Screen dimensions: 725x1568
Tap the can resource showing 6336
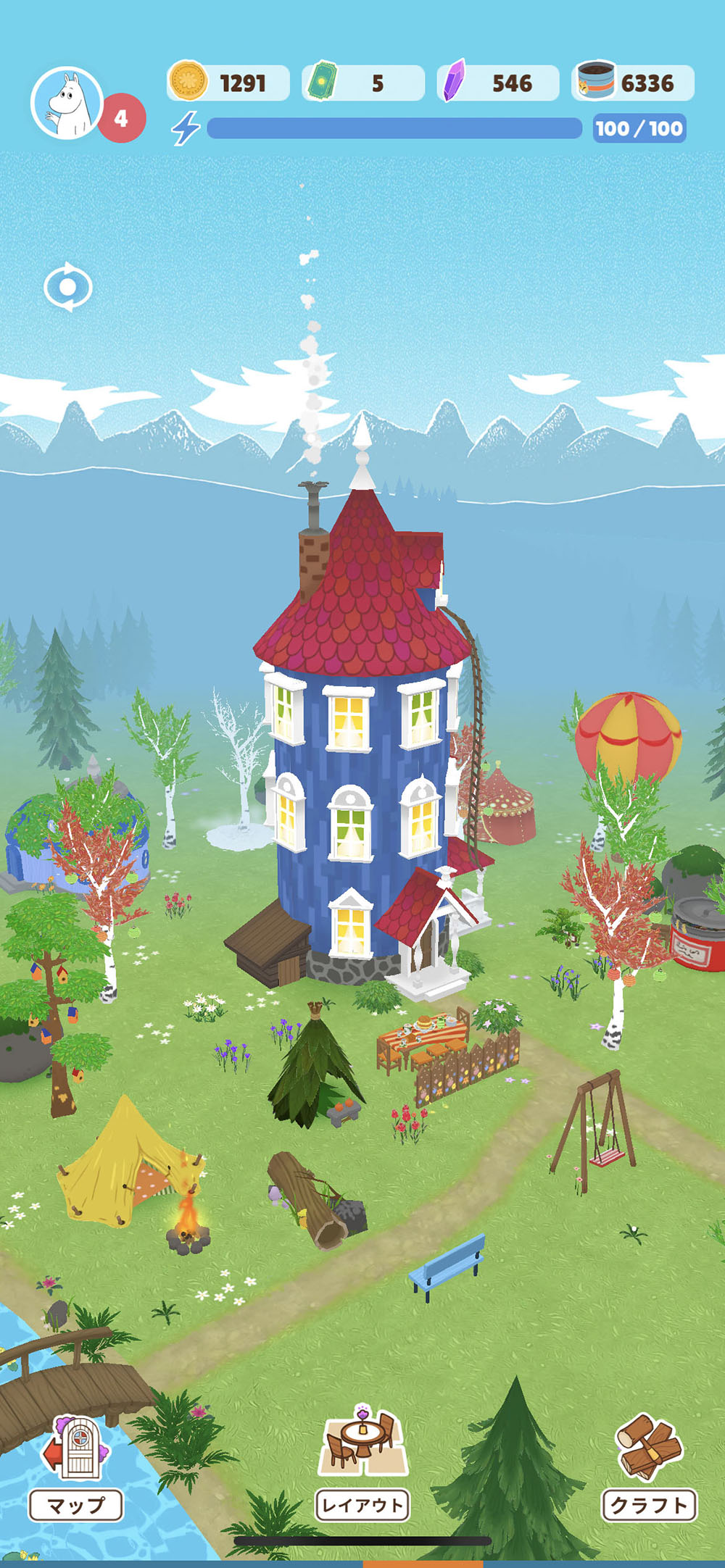point(633,82)
